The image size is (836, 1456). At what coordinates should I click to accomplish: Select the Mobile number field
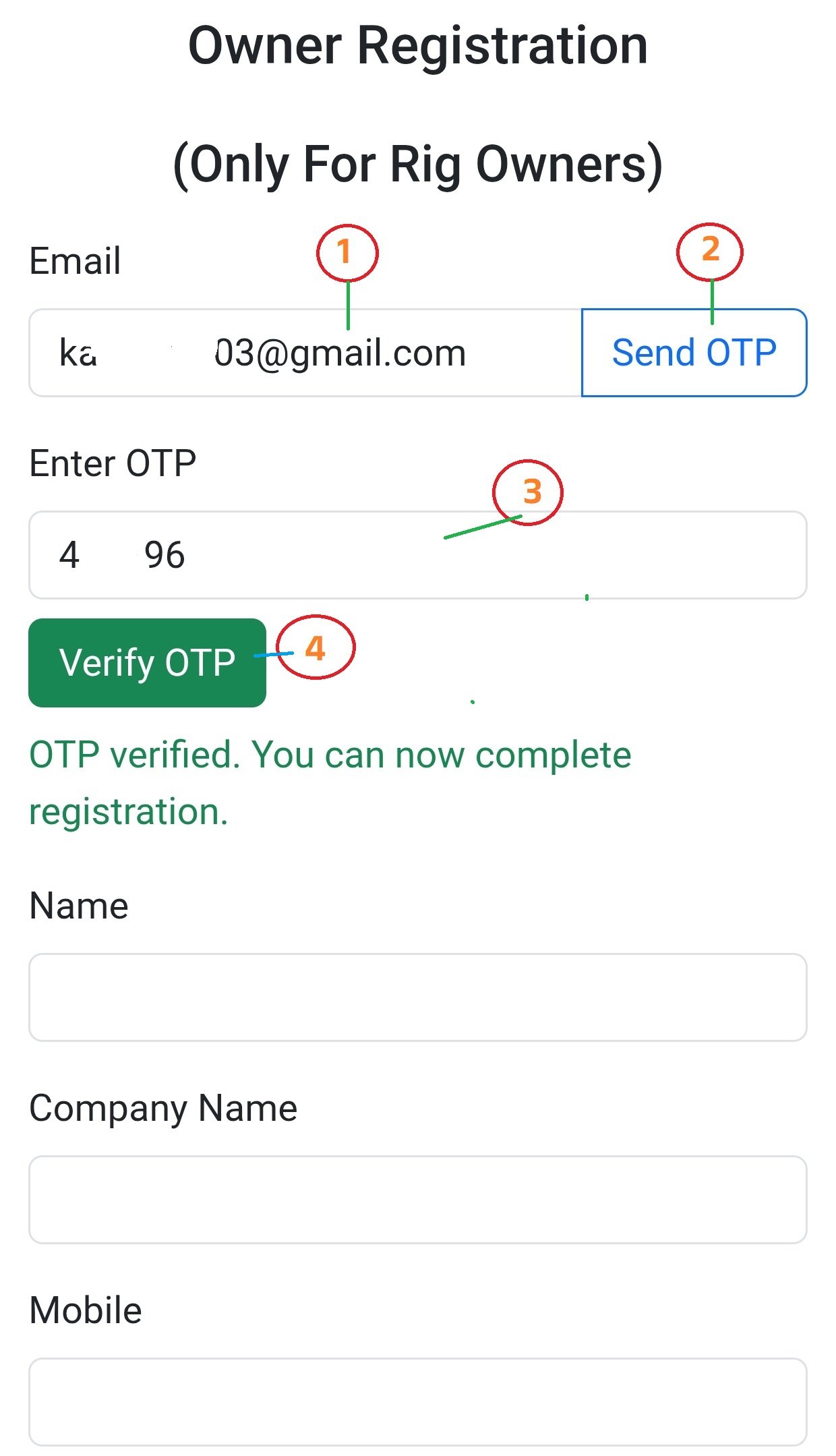[417, 1401]
